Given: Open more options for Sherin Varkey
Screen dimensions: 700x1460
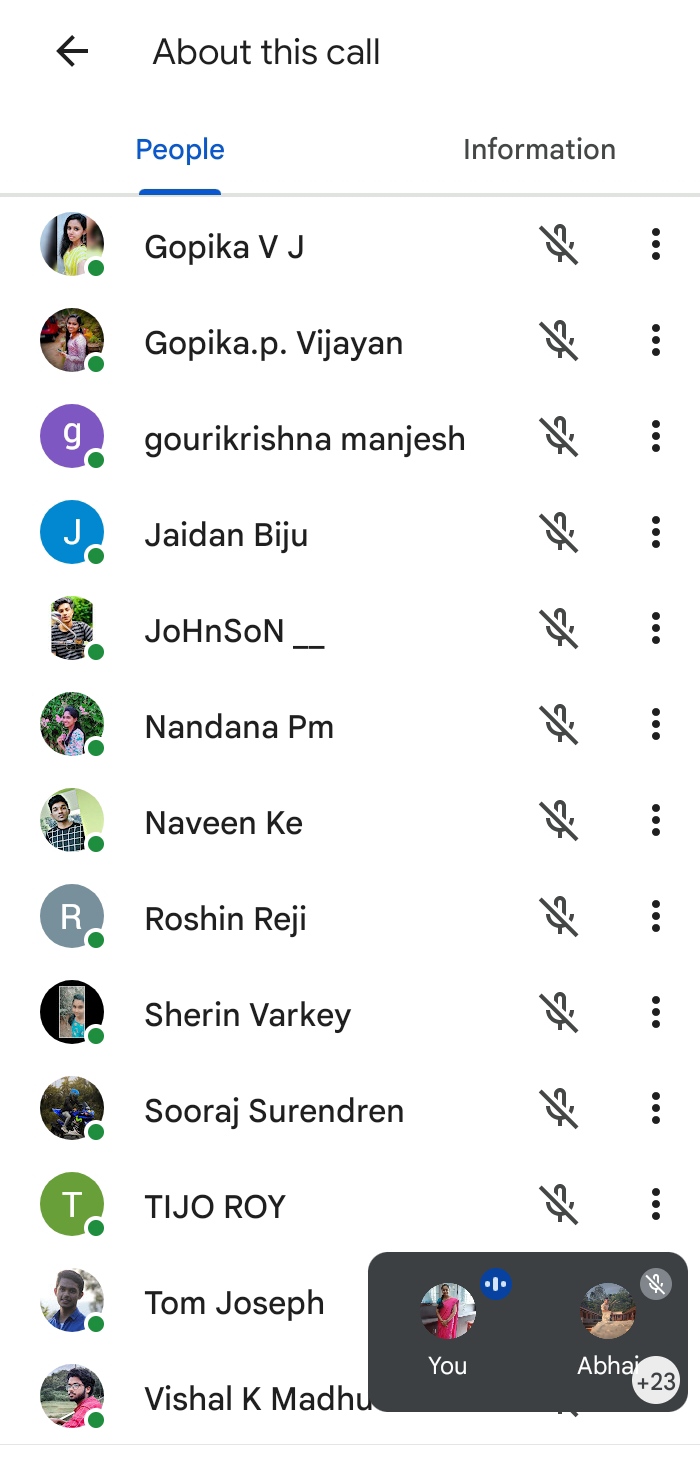Looking at the screenshot, I should (655, 1013).
